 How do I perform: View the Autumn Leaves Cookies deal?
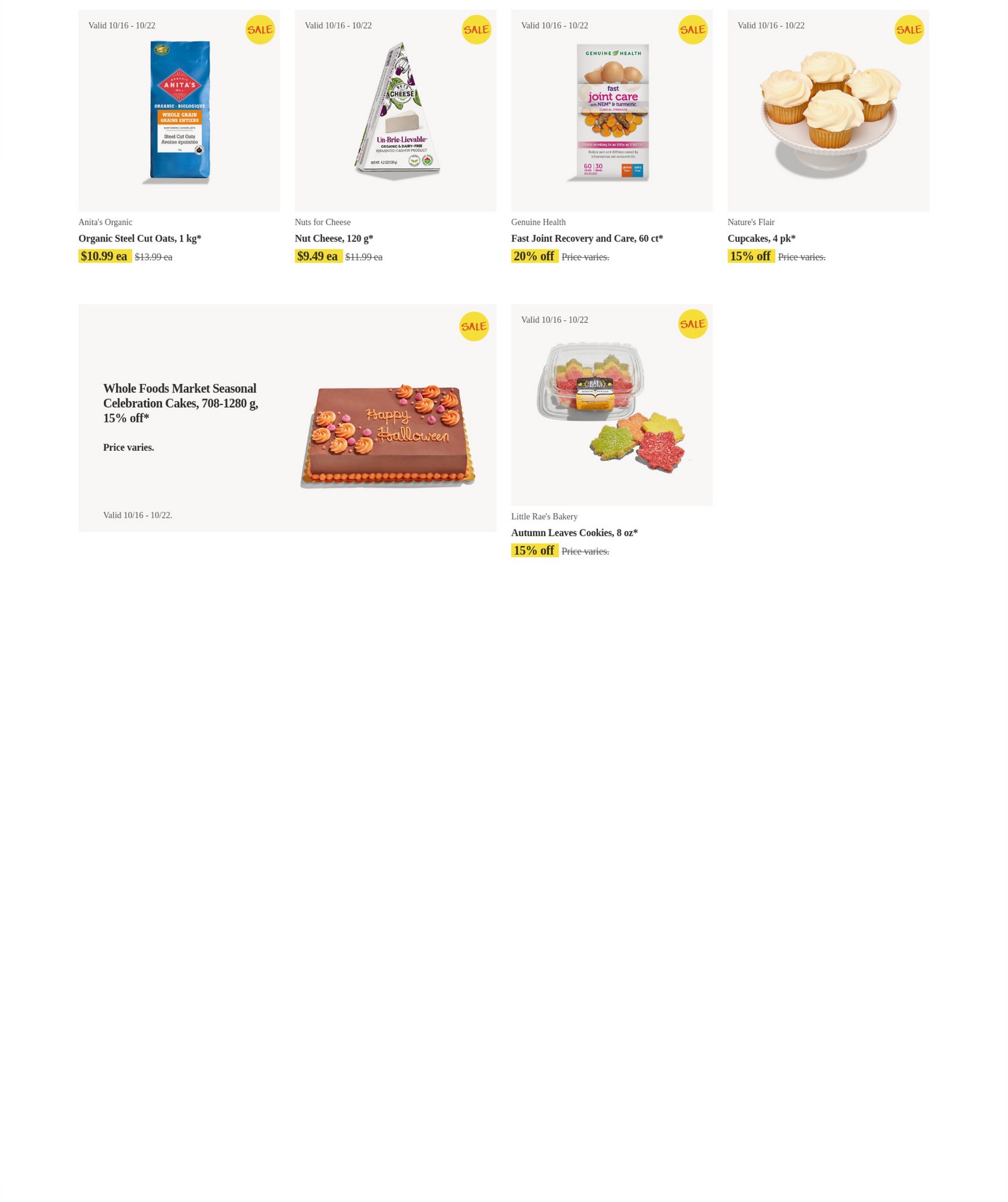611,404
